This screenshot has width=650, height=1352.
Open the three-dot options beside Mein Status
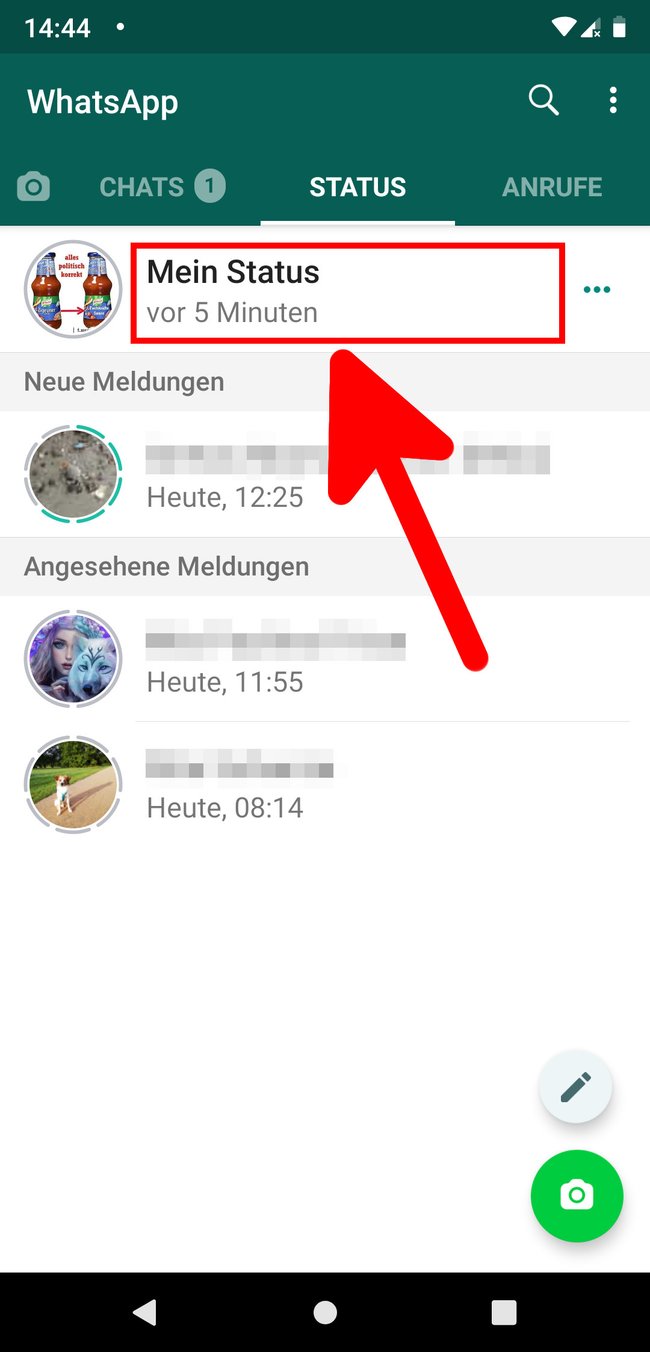(597, 290)
